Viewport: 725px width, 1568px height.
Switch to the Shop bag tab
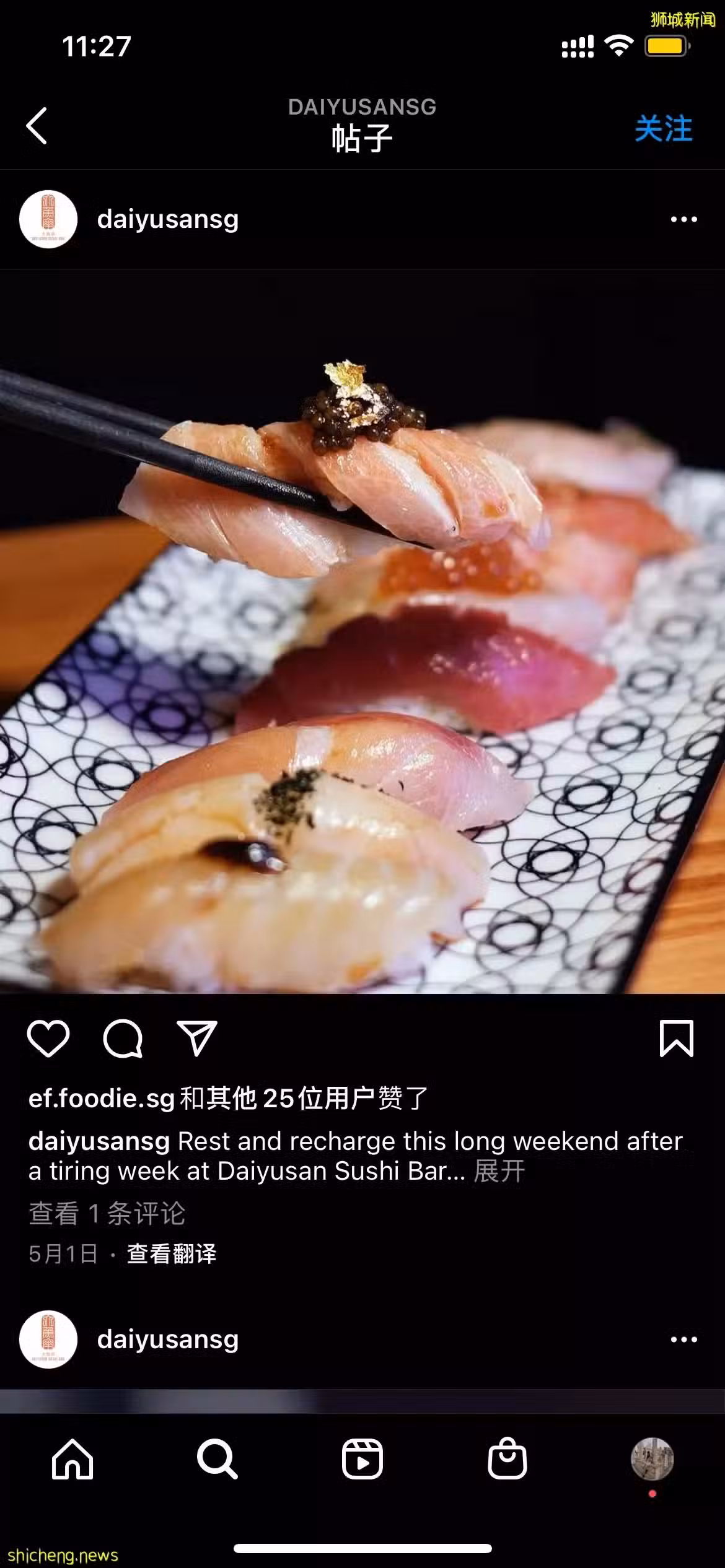pyautogui.click(x=507, y=1459)
